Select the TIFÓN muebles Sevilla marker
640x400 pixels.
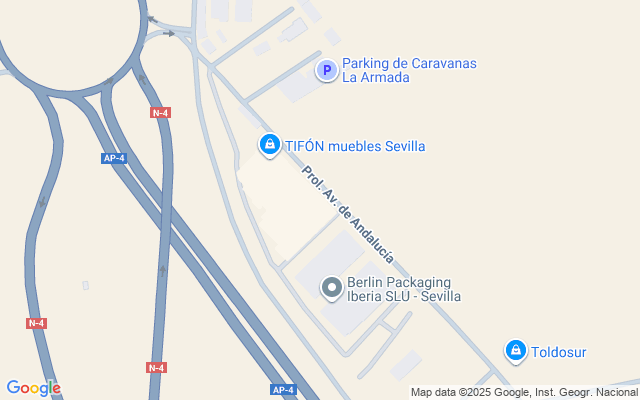pos(270,145)
